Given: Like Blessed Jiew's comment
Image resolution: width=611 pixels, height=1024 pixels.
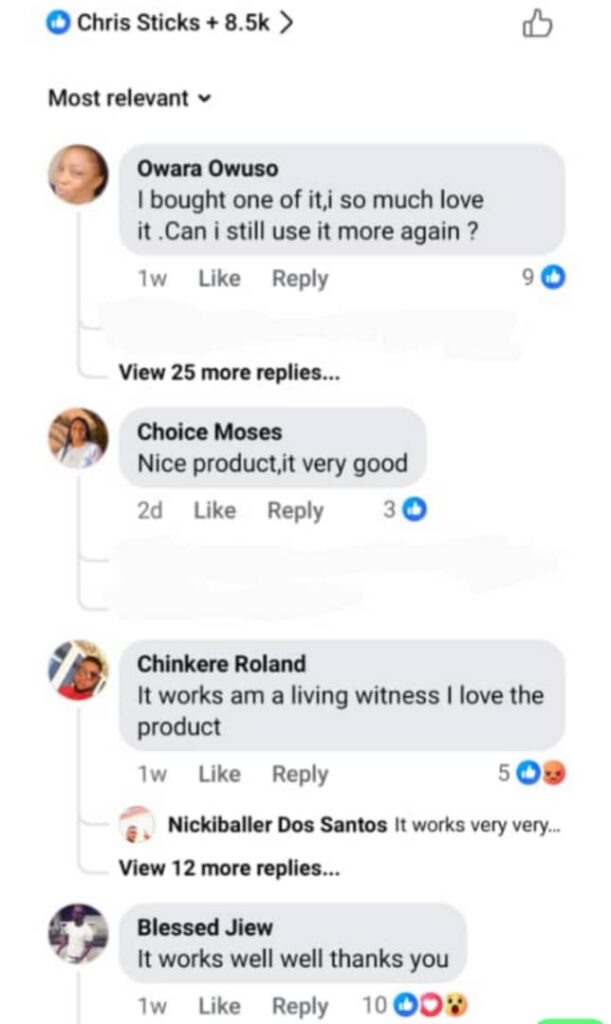Looking at the screenshot, I should 219,1006.
